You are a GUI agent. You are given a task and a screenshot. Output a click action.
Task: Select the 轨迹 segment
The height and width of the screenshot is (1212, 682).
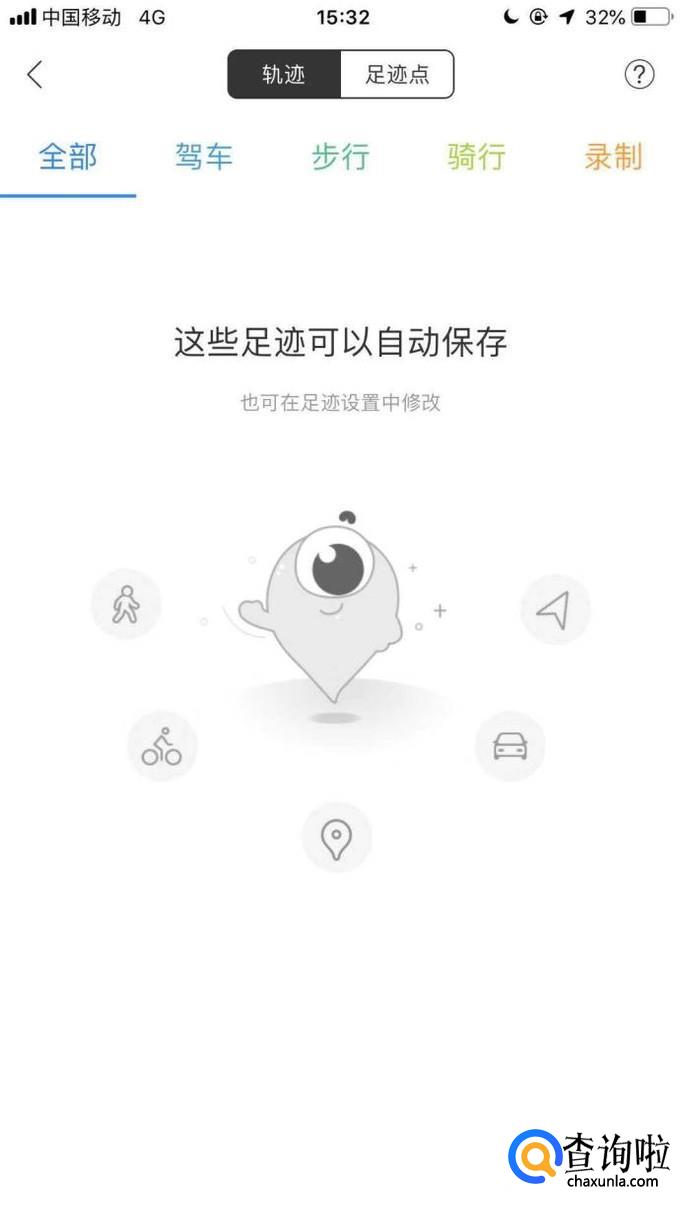coord(284,75)
